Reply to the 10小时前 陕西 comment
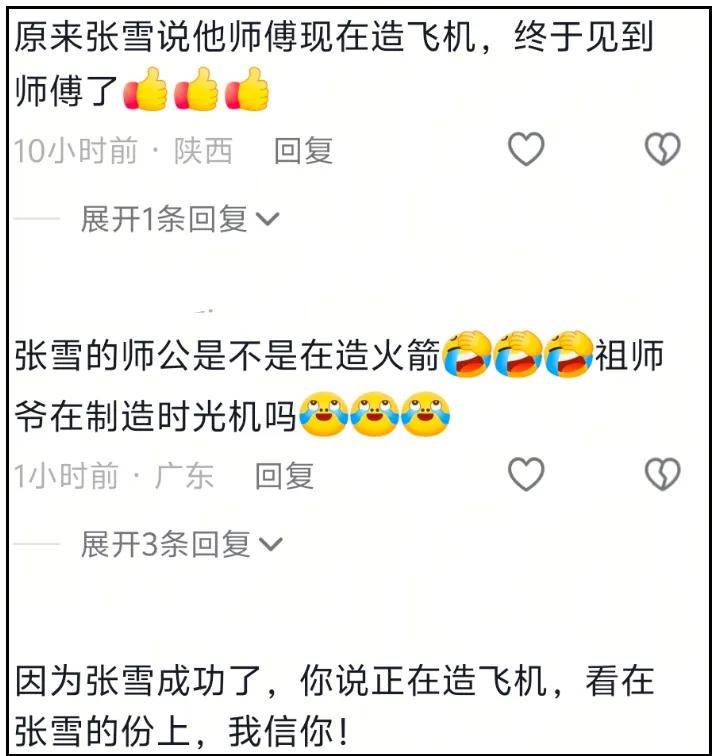 click(303, 151)
